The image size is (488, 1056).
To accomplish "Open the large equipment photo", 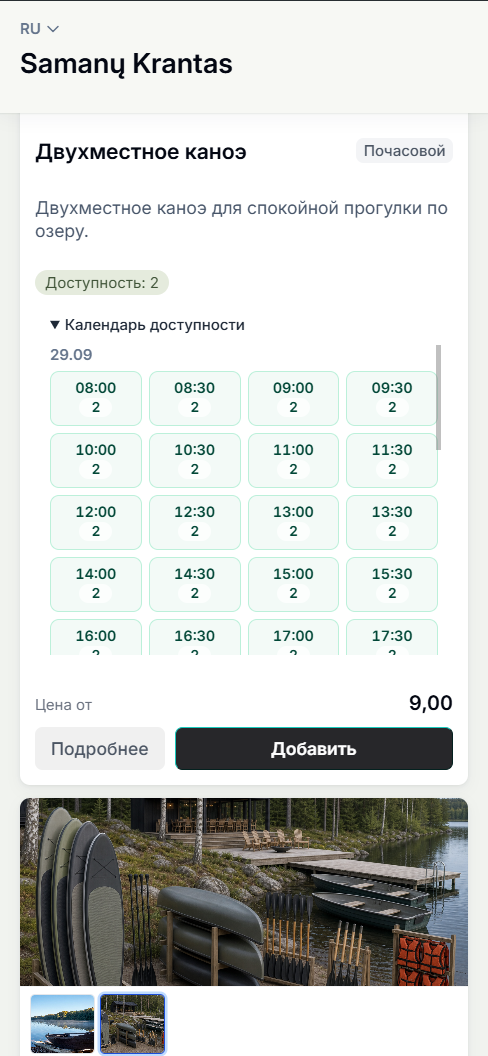I will 244,892.
